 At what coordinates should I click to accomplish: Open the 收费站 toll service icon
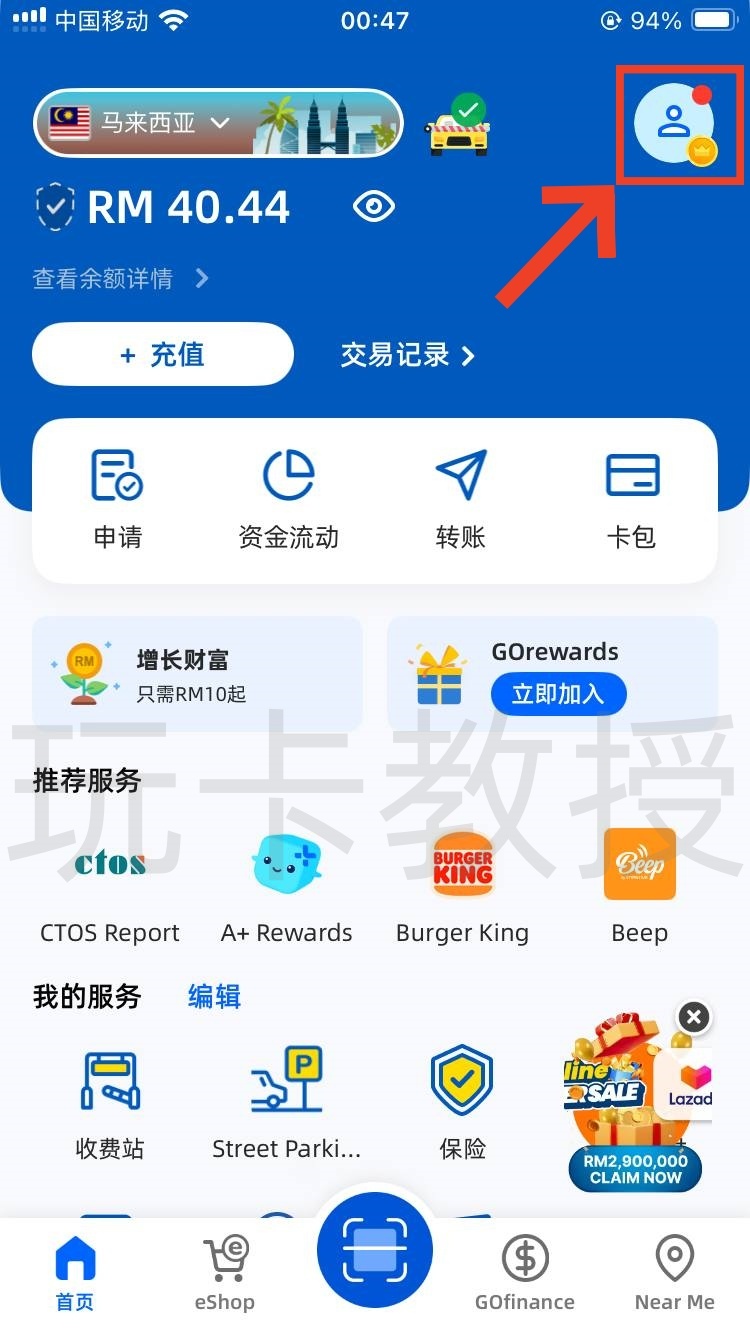(x=110, y=1078)
